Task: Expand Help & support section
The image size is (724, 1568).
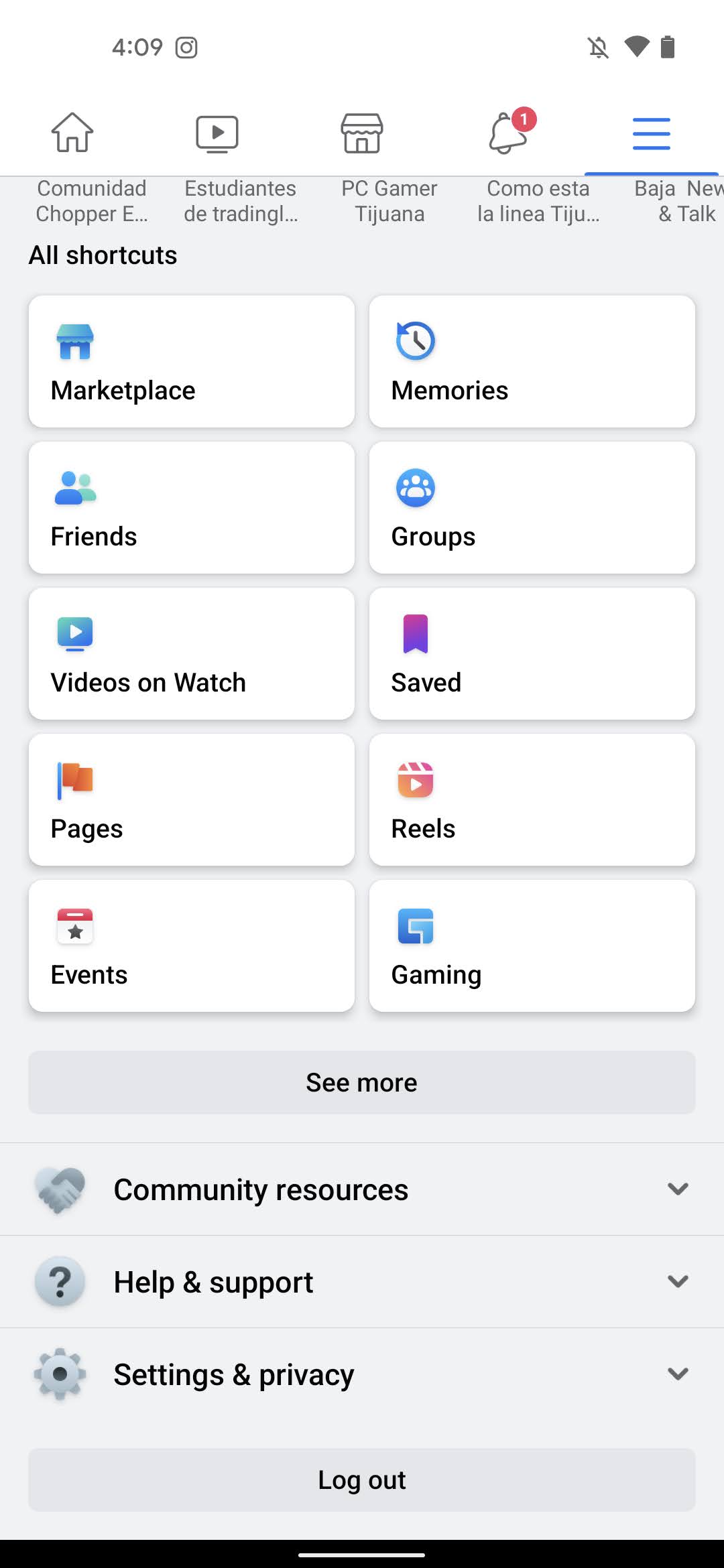Action: coord(362,1282)
